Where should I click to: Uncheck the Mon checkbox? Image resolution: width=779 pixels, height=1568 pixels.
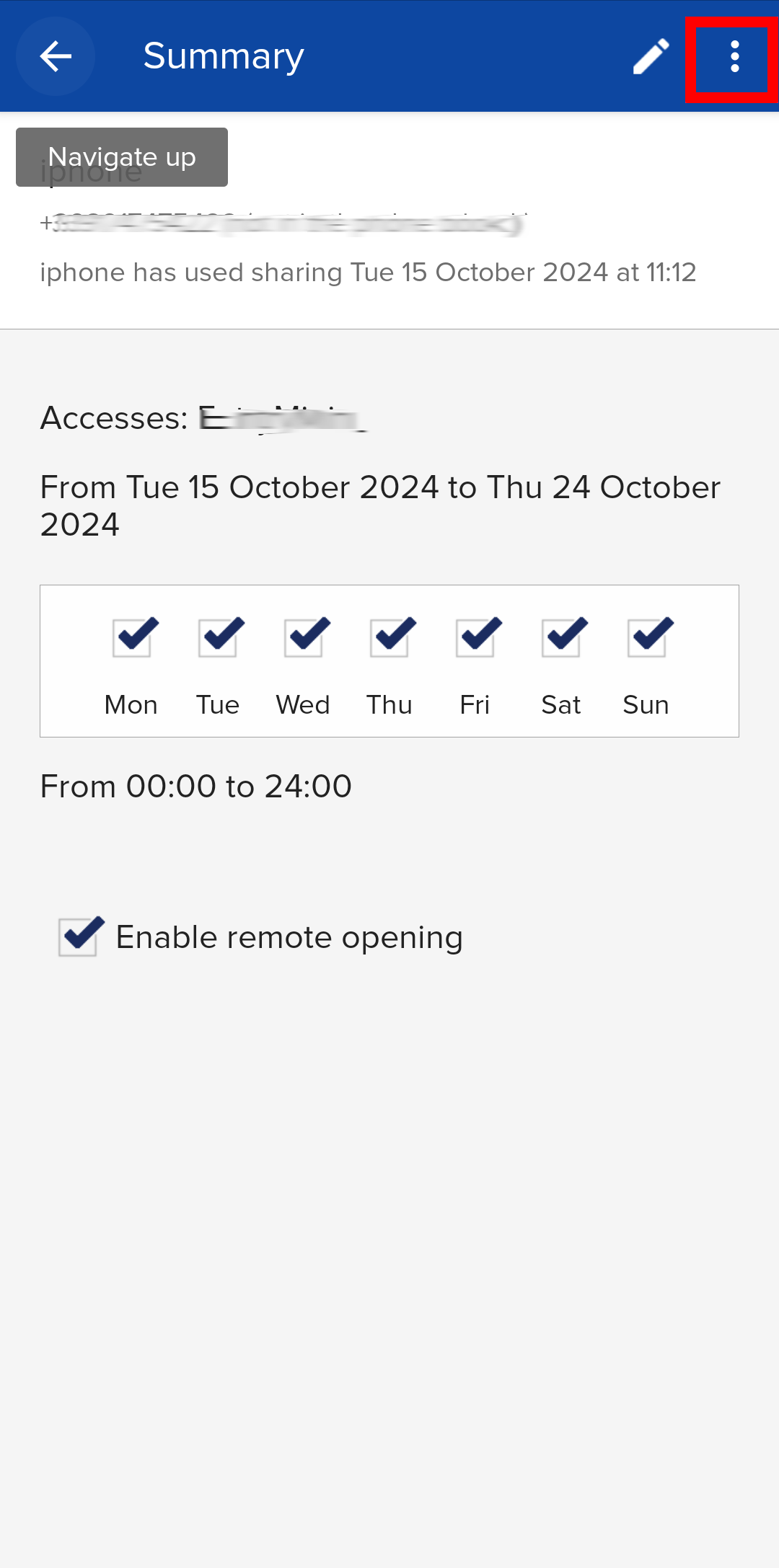(134, 637)
